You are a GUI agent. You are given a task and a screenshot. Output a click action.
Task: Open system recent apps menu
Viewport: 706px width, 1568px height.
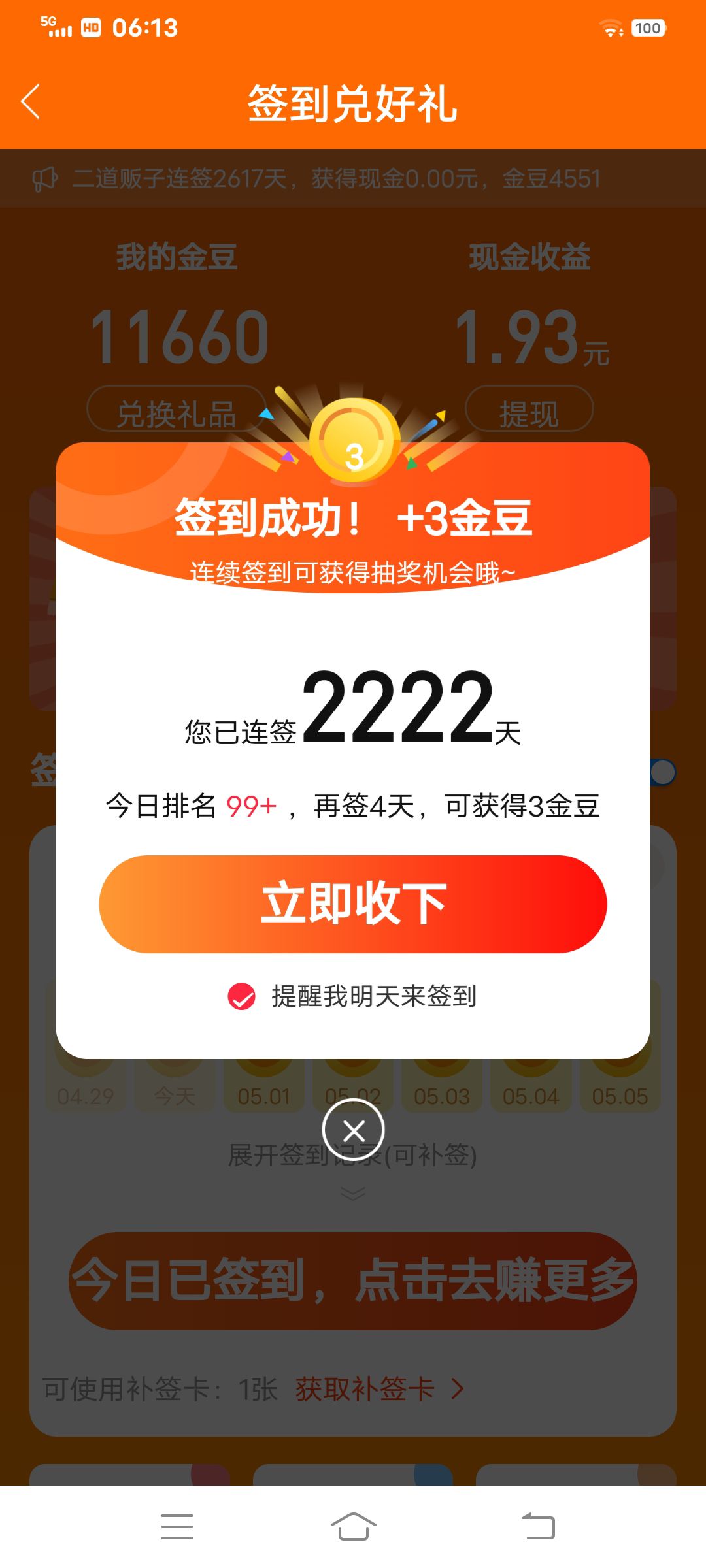pyautogui.click(x=176, y=1527)
